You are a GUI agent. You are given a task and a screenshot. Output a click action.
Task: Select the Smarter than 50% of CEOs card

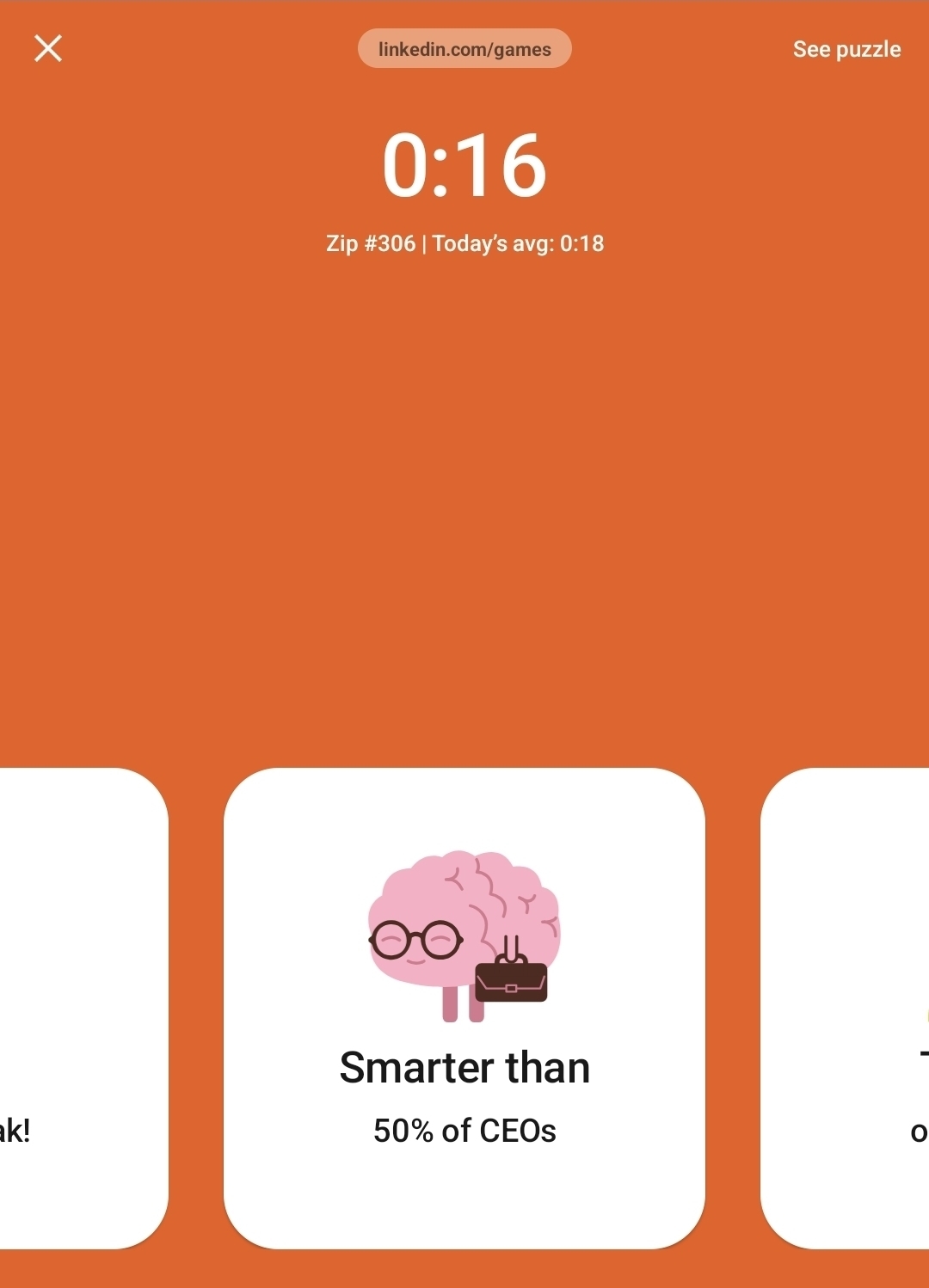(x=464, y=1007)
